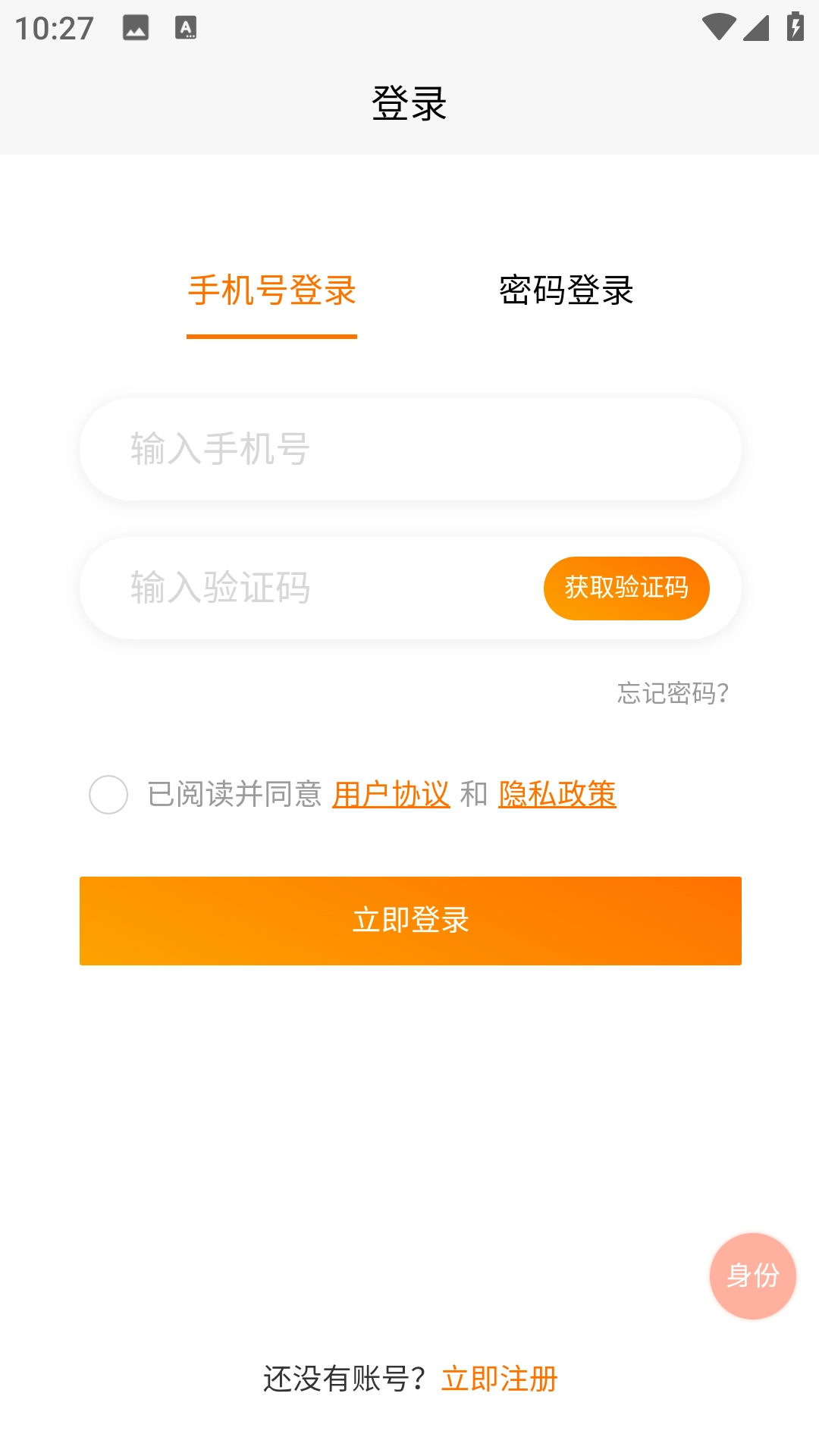This screenshot has height=1456, width=819.
Task: Open the 用户协议 link
Action: pos(391,795)
